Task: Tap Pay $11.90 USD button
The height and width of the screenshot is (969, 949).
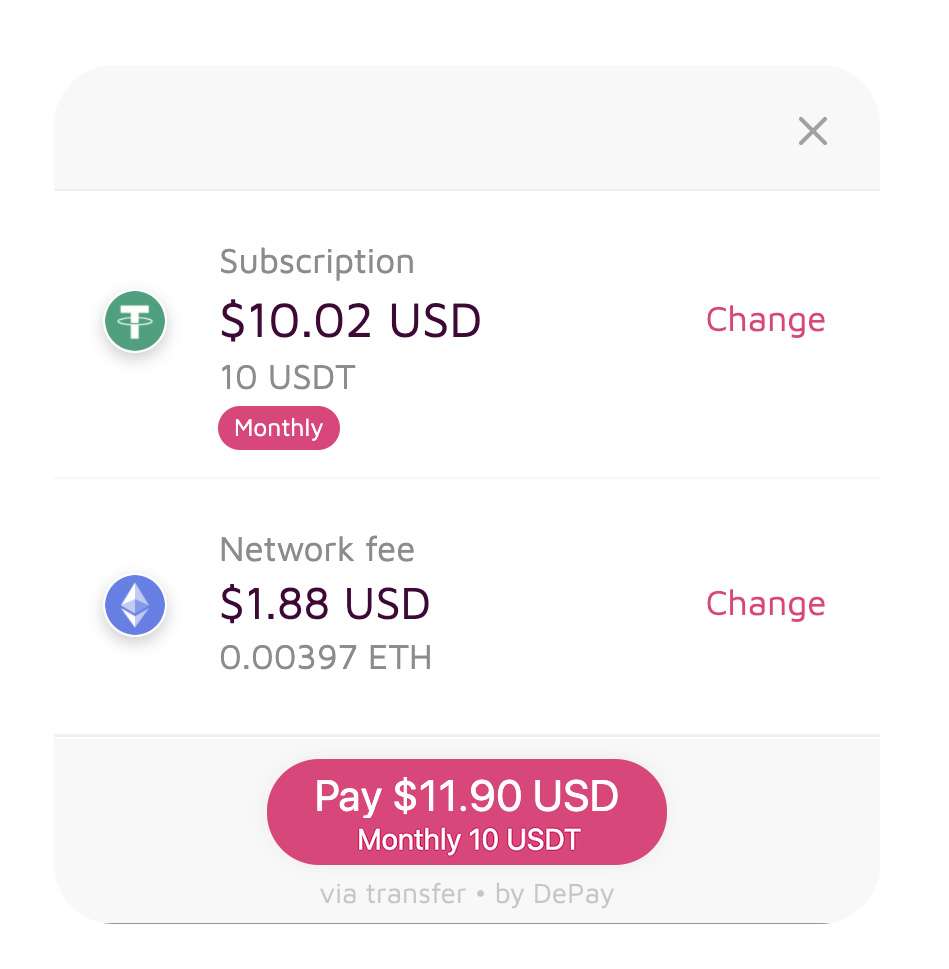Action: (466, 812)
